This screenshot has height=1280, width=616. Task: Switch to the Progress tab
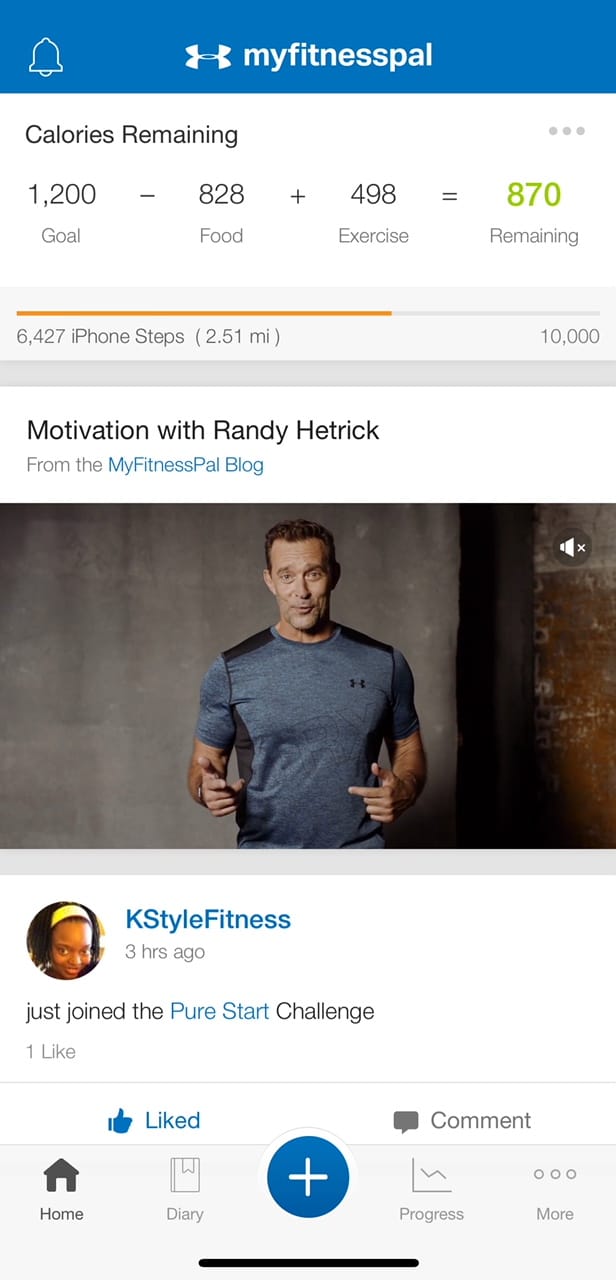pos(431,1189)
